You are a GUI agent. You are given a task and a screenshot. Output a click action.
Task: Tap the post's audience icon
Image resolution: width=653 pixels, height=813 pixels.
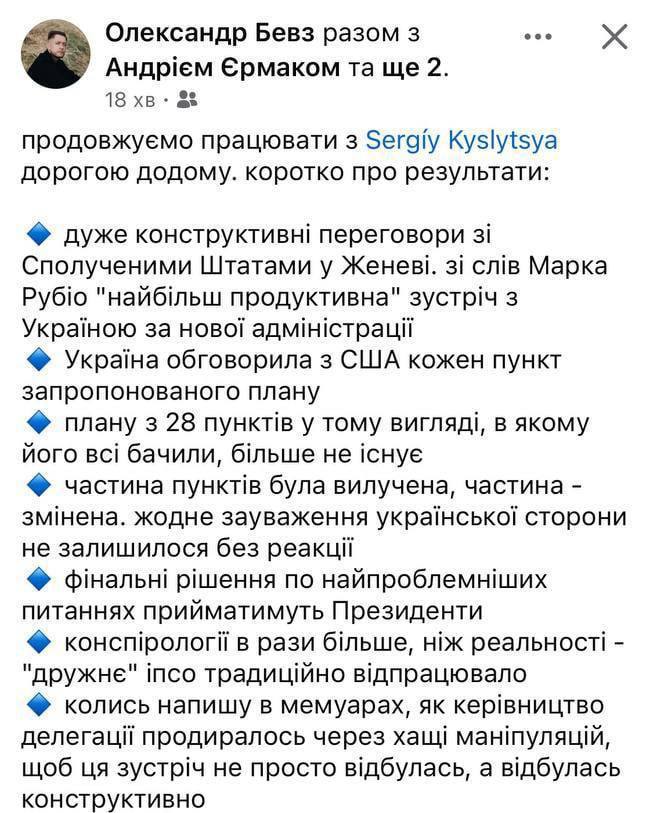(x=186, y=100)
